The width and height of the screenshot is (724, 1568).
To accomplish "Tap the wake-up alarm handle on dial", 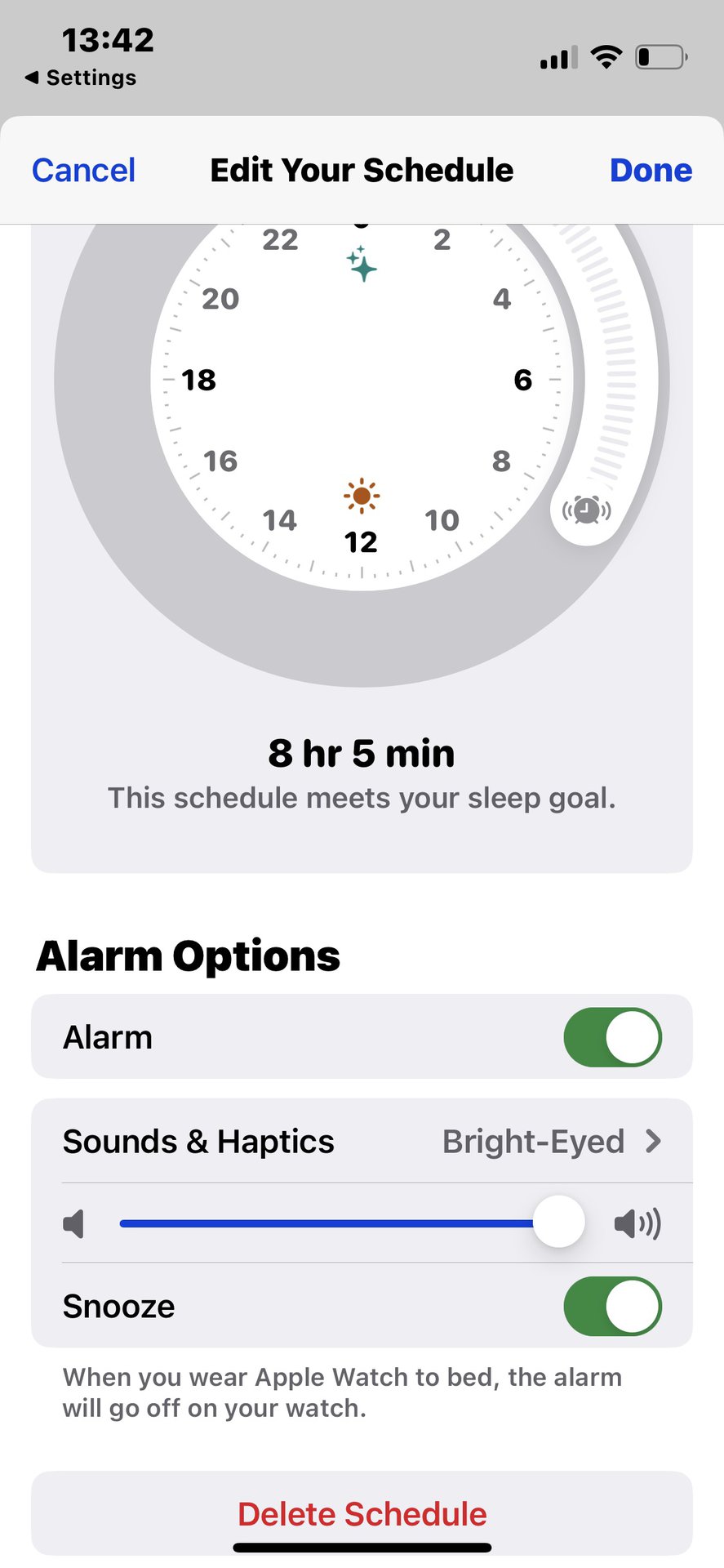I will (586, 511).
